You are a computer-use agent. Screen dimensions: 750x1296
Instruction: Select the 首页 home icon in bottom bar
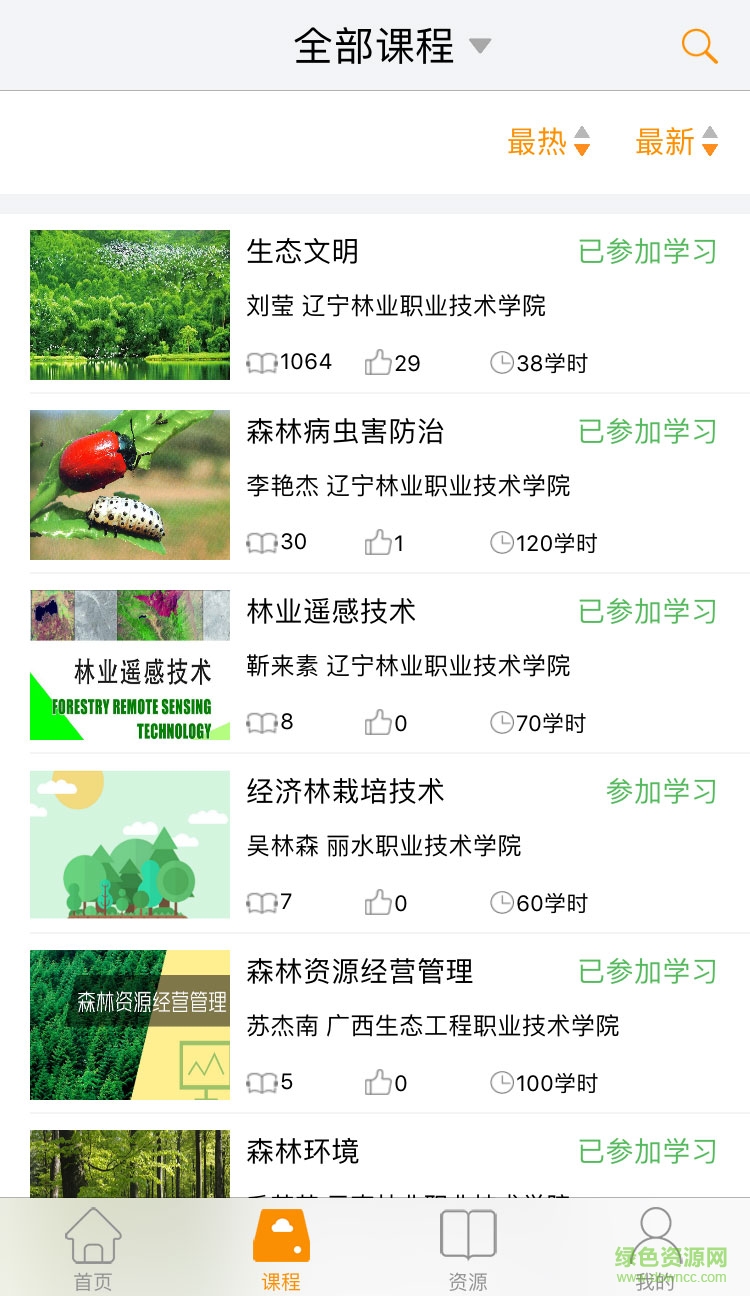click(93, 1240)
